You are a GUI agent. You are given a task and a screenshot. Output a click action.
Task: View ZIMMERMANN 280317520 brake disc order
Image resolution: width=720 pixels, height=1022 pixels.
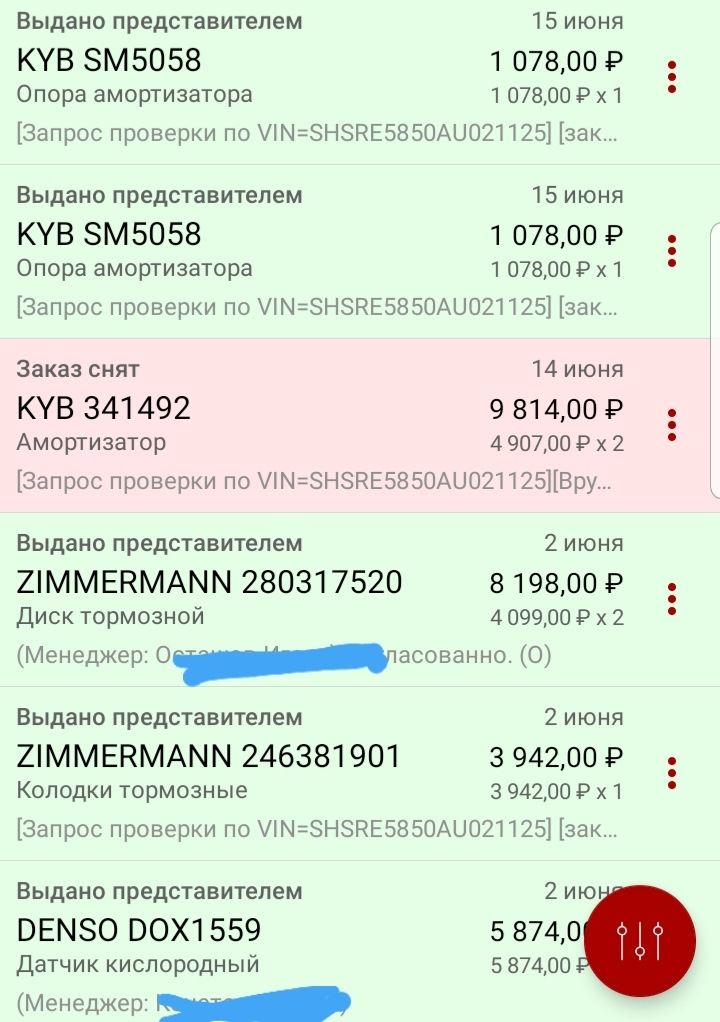(x=300, y=599)
